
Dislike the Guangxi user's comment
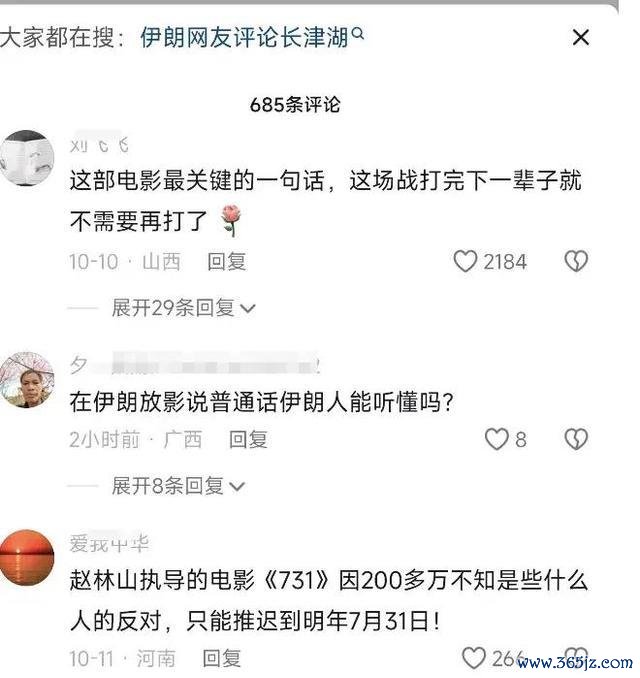[576, 439]
